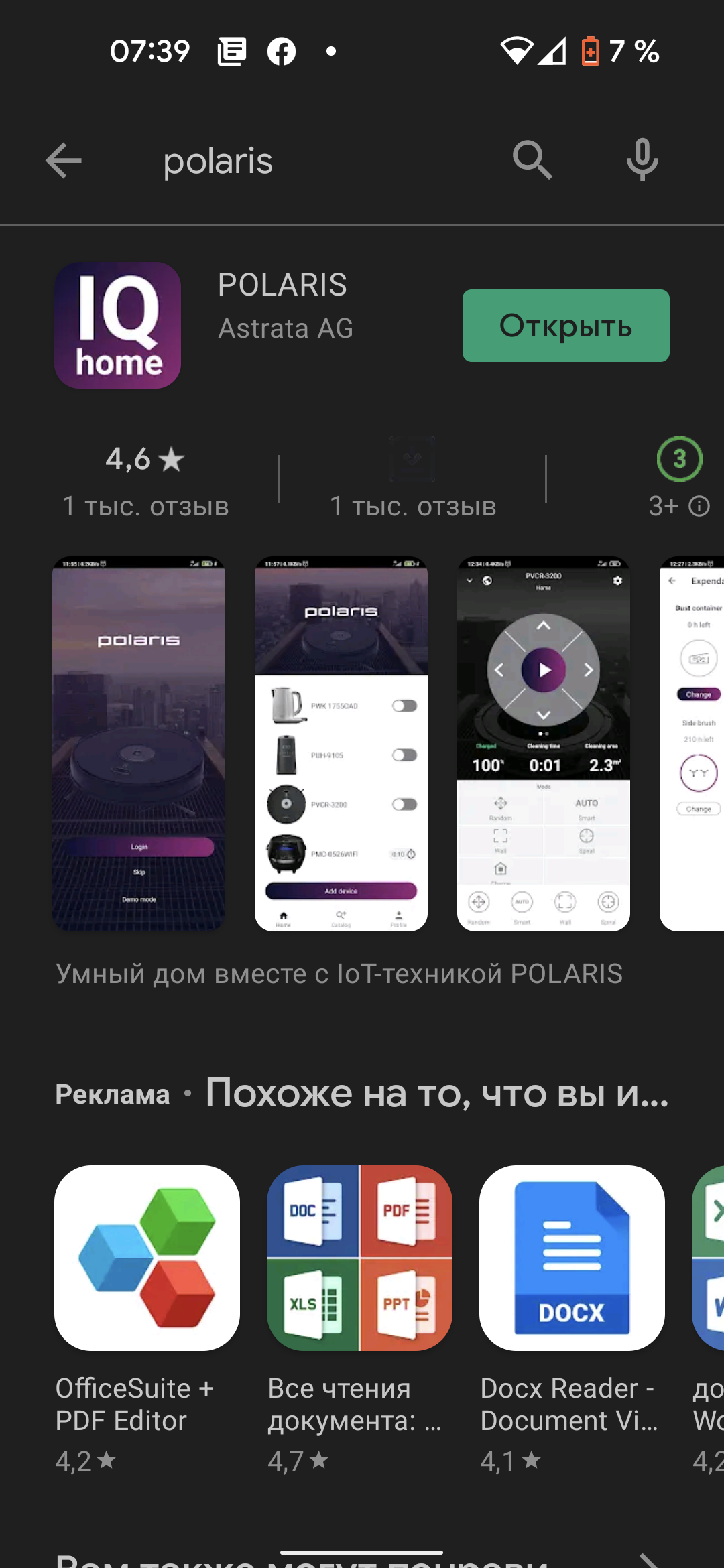
Task: Tap the Открыть button for POLARIS
Action: coord(565,326)
